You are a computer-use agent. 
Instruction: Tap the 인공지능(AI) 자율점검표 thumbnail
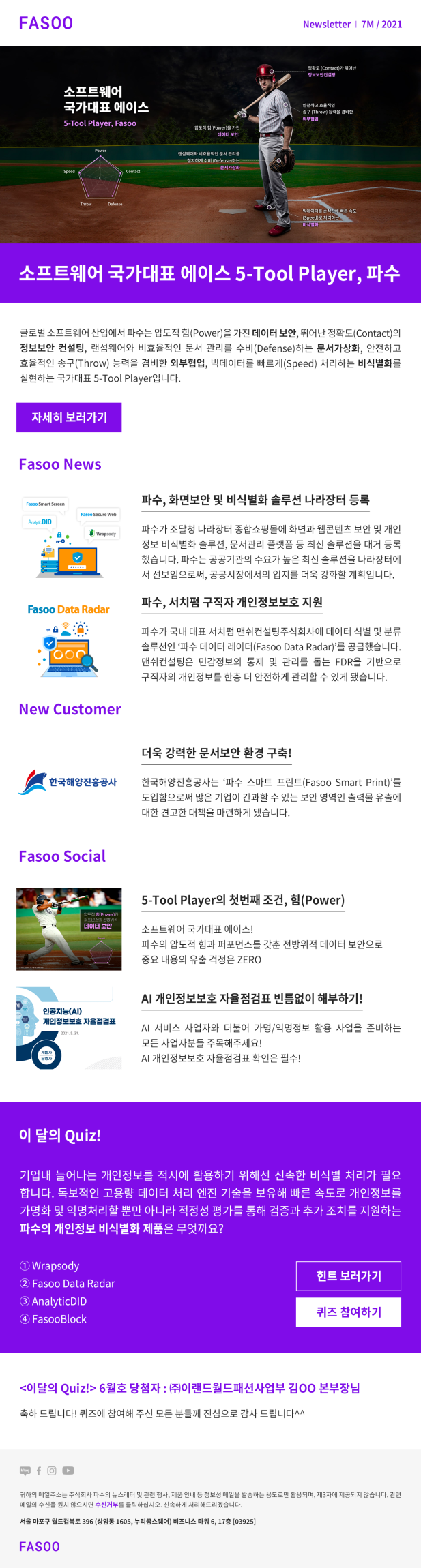69,1027
